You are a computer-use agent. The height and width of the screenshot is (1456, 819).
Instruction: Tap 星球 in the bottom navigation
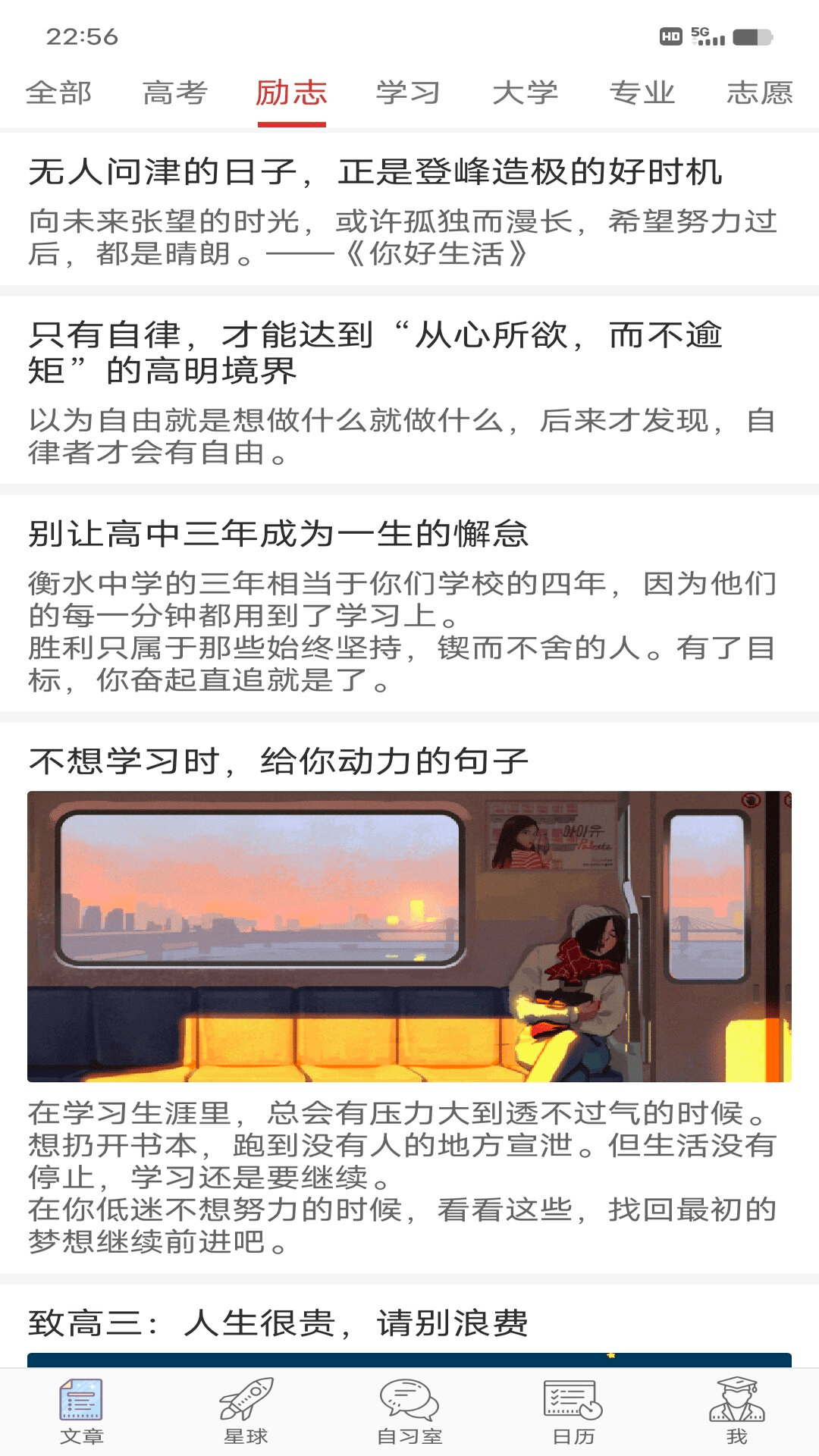(x=246, y=1410)
